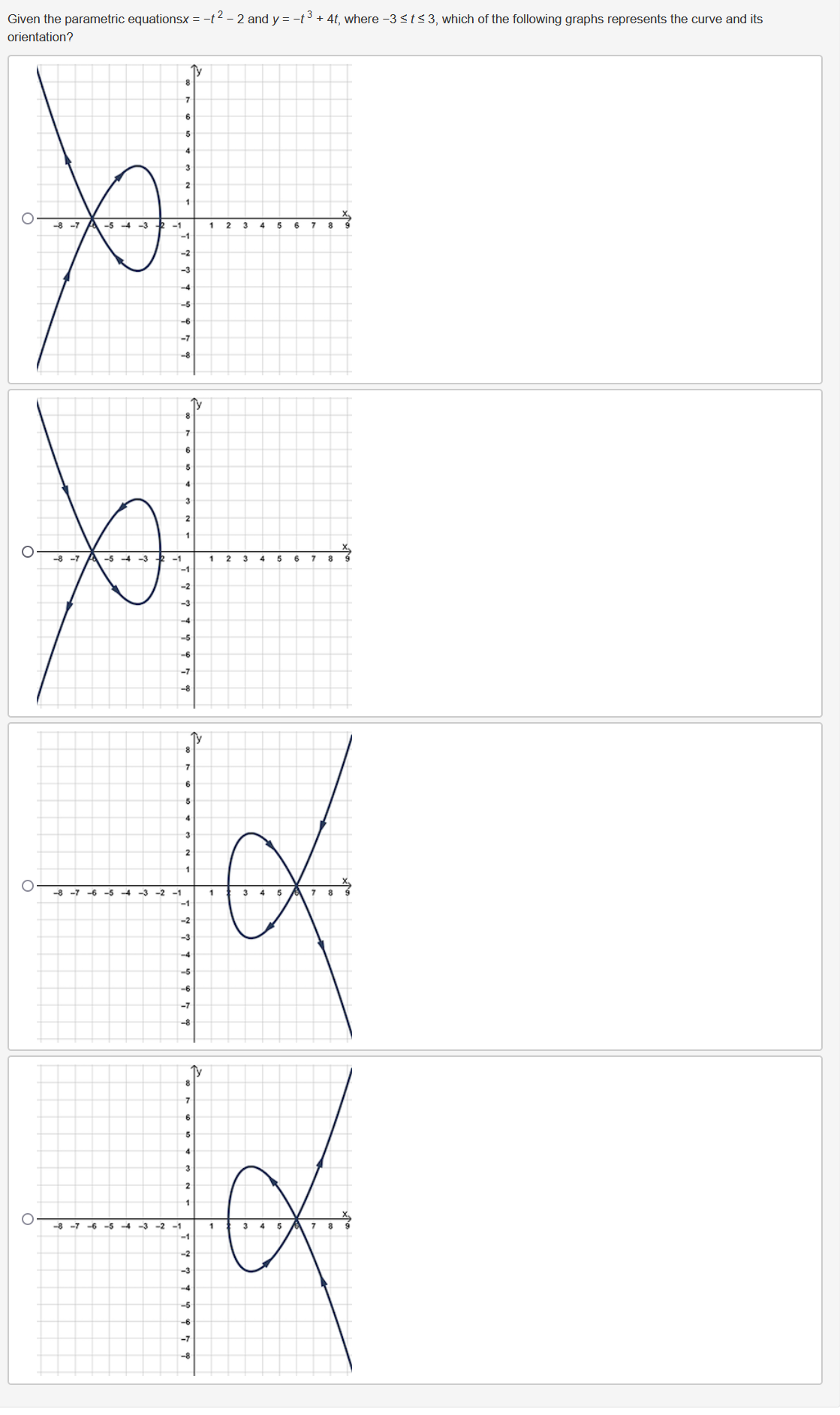Click the second graph with downward loop arrow
The height and width of the screenshot is (1415, 840).
(x=131, y=552)
